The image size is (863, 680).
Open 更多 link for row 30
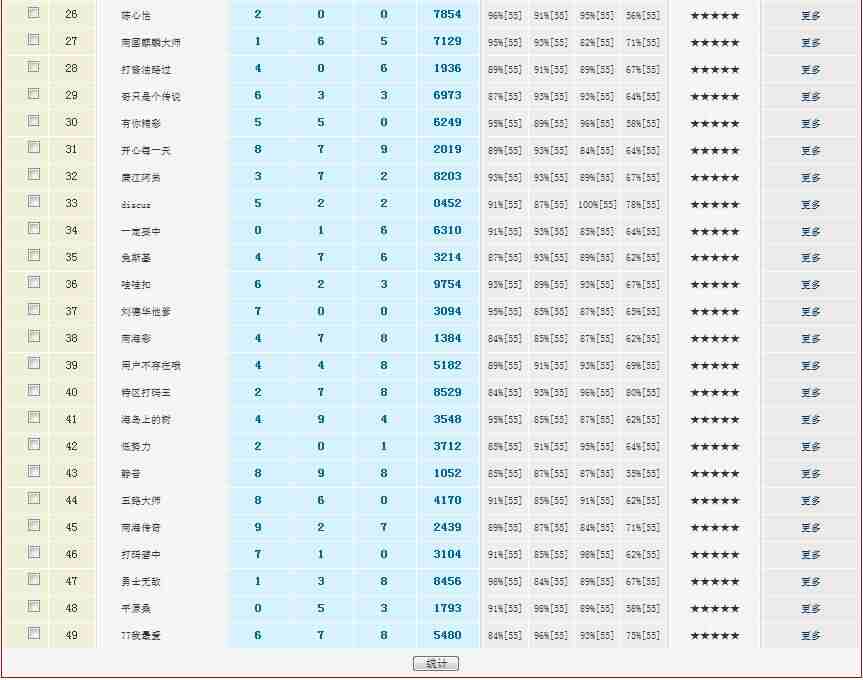pos(810,124)
